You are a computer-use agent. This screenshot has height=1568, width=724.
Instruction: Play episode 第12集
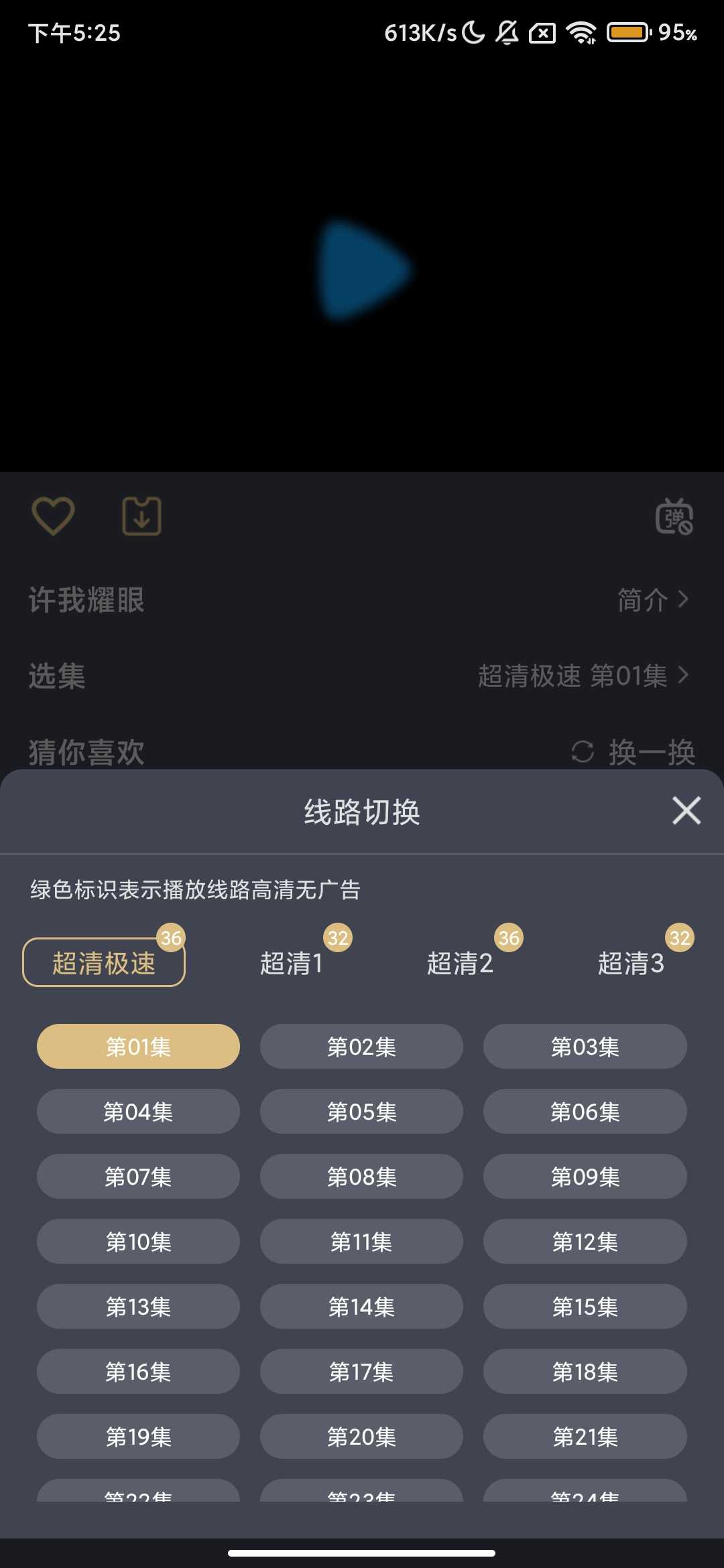coord(585,1242)
